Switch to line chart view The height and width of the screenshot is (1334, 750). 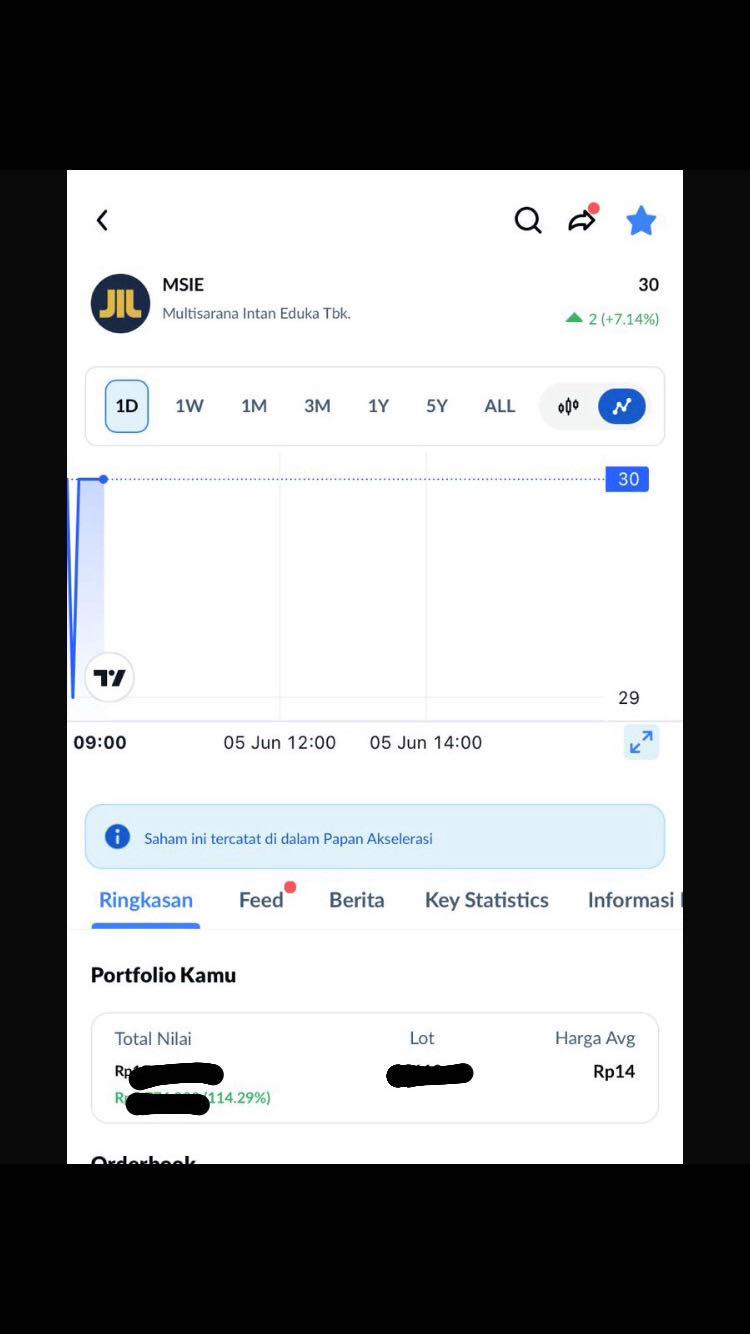pyautogui.click(x=621, y=406)
